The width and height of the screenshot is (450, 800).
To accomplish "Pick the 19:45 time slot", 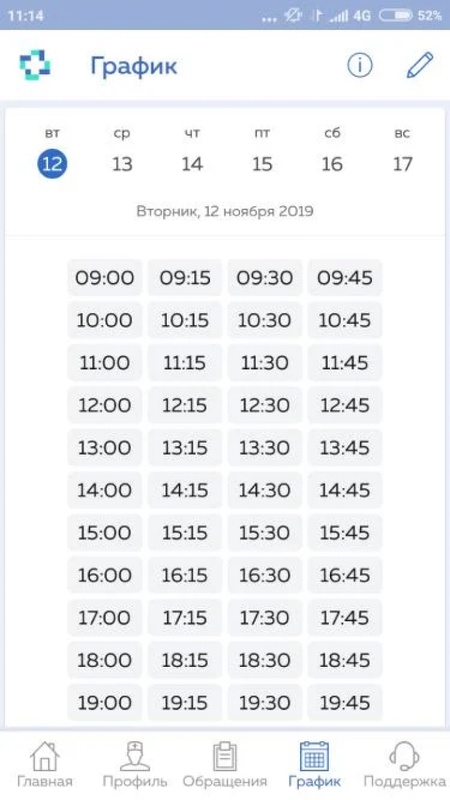I will coord(345,703).
